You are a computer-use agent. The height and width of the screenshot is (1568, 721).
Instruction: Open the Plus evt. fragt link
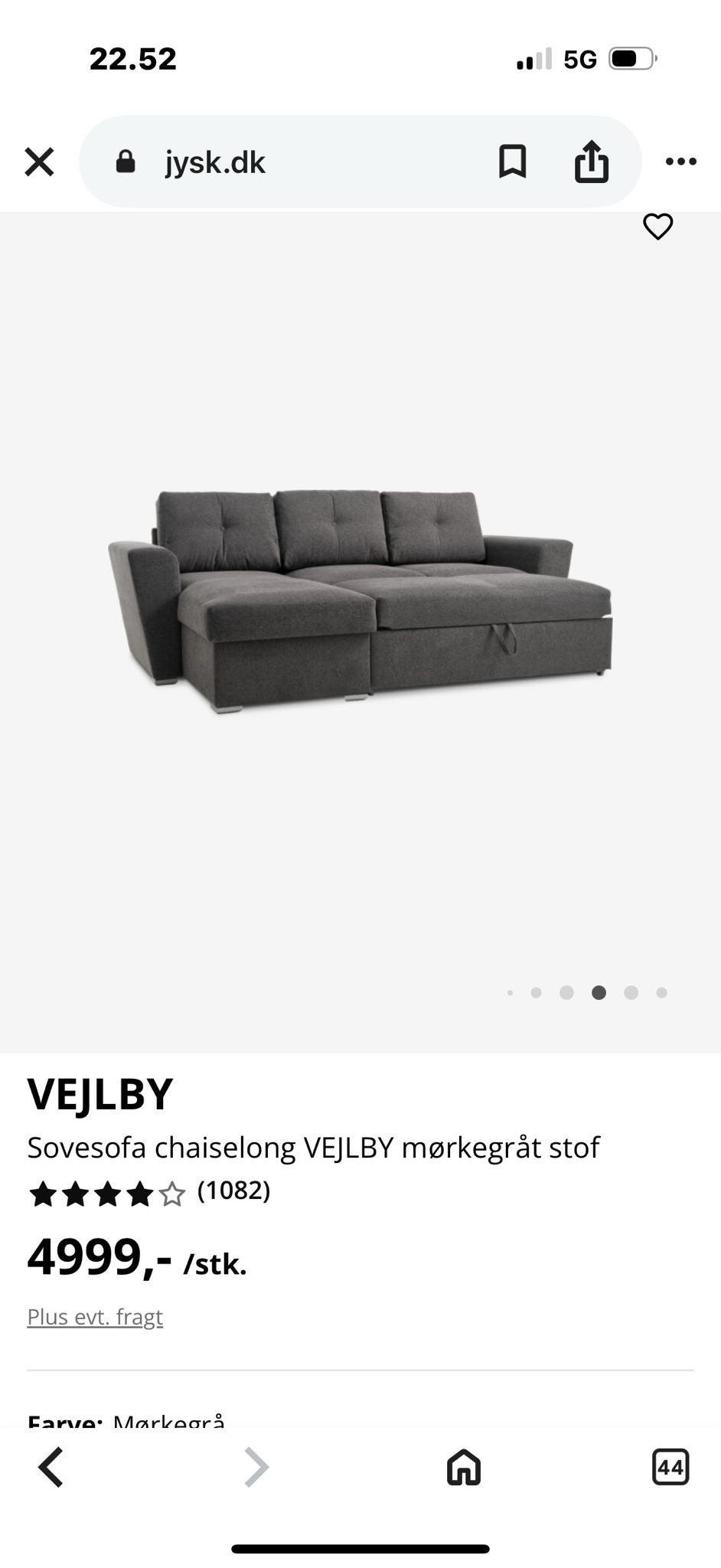(95, 1317)
